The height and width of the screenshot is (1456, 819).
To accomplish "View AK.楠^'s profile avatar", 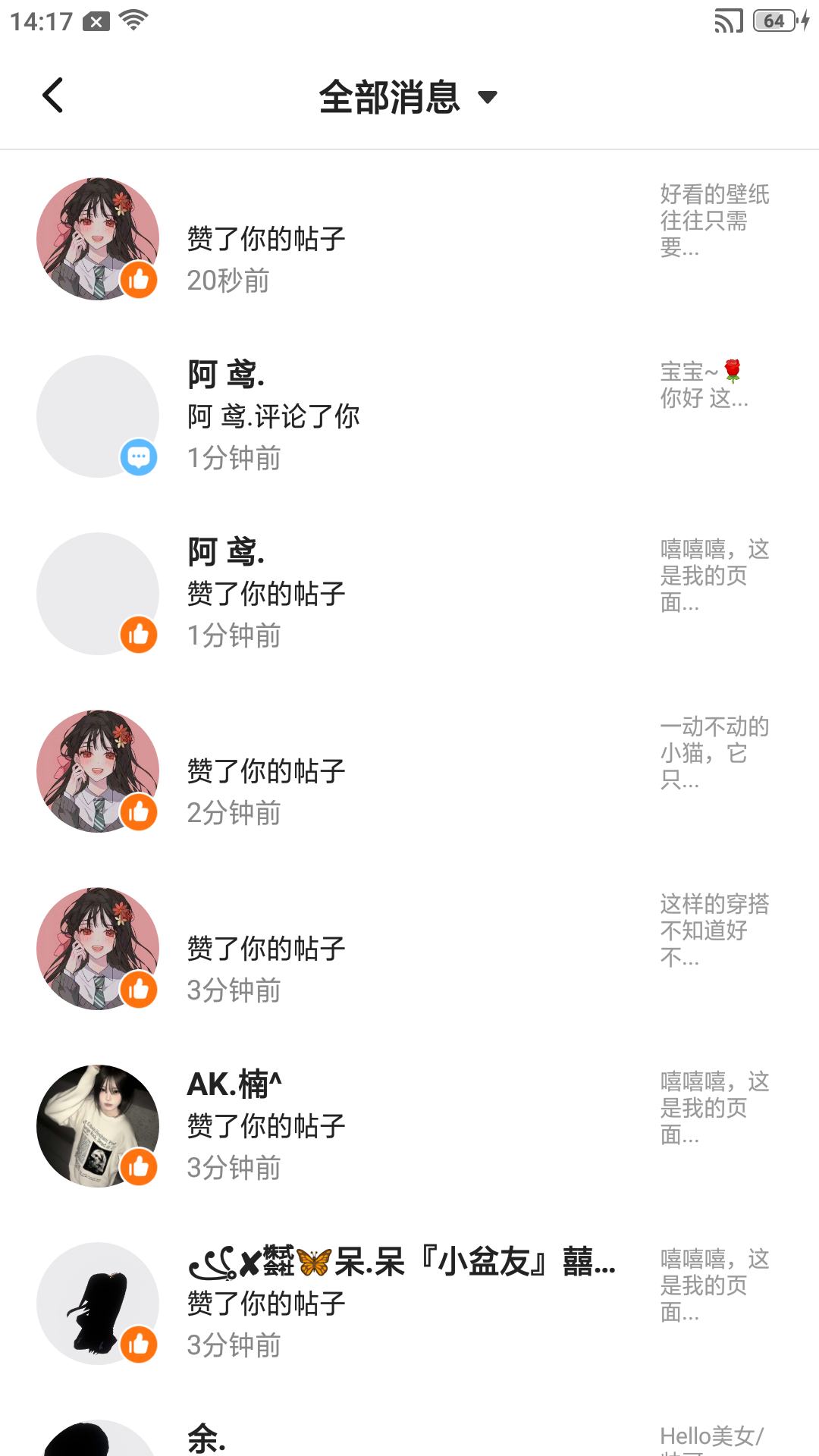I will 98,1126.
